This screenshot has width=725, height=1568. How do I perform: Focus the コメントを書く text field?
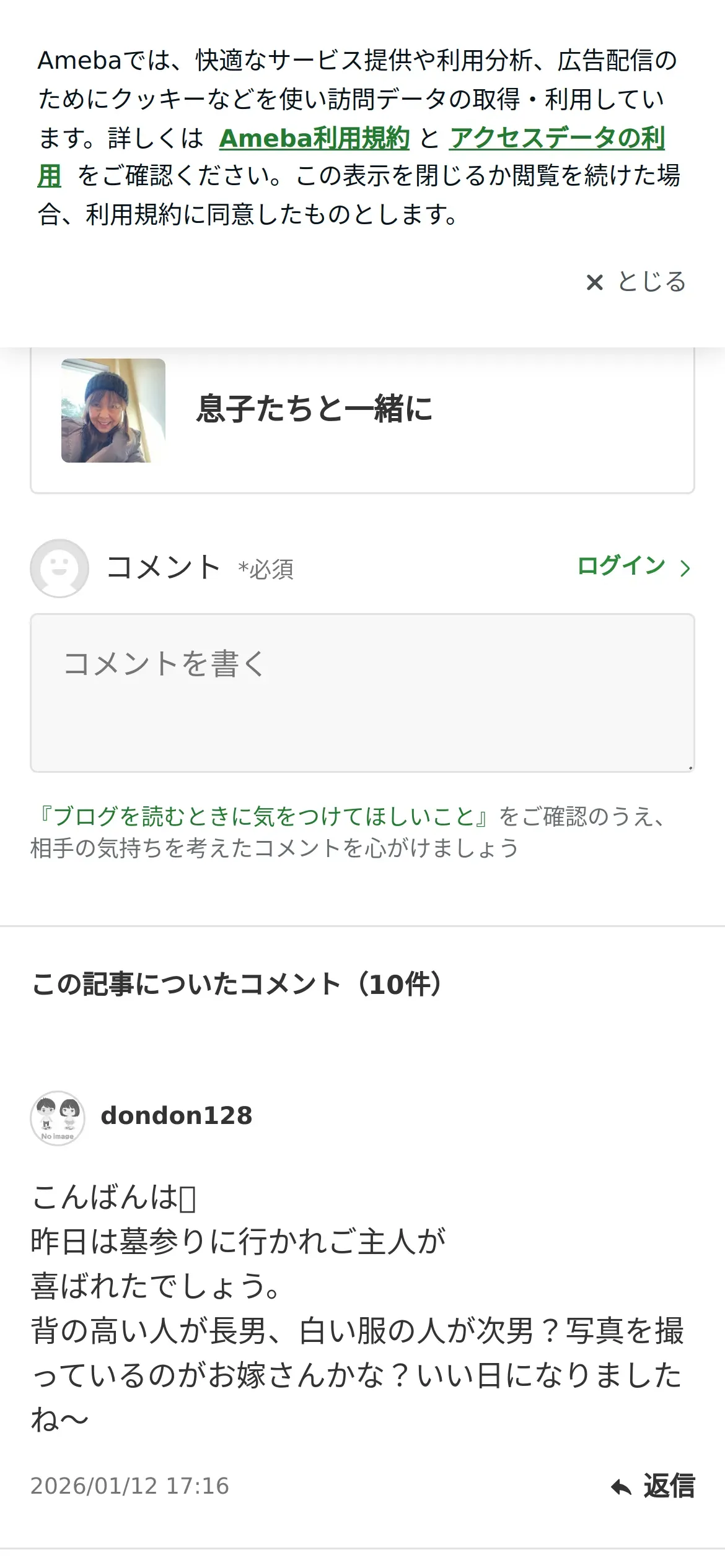pos(362,692)
